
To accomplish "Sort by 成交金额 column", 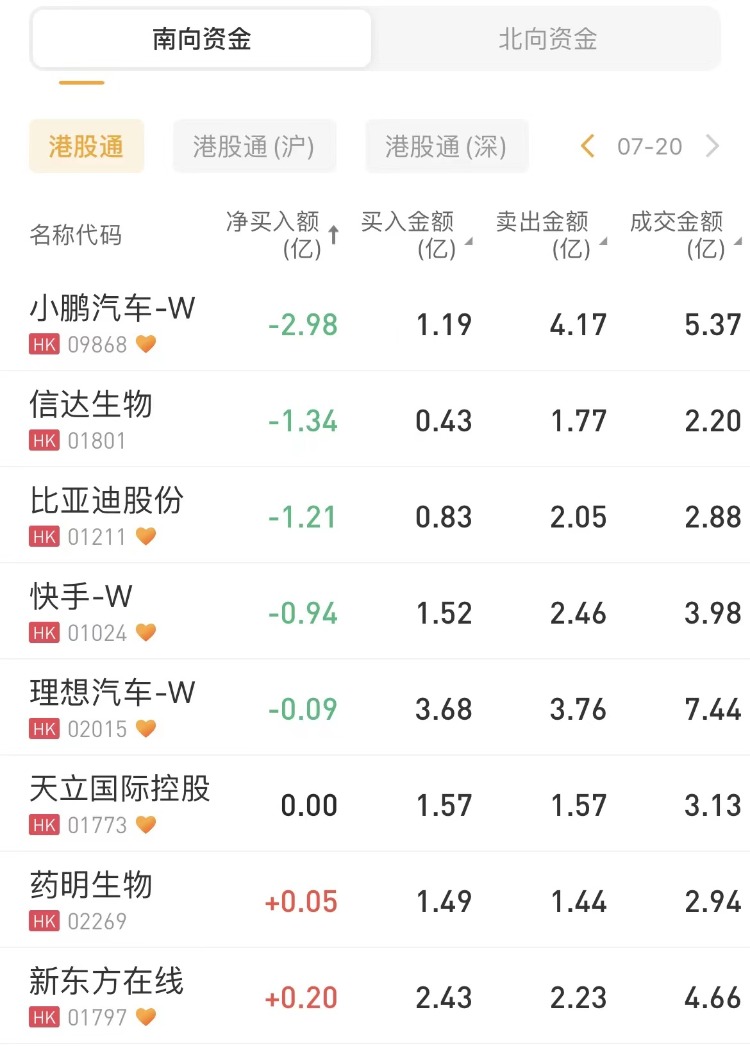I will (x=682, y=235).
